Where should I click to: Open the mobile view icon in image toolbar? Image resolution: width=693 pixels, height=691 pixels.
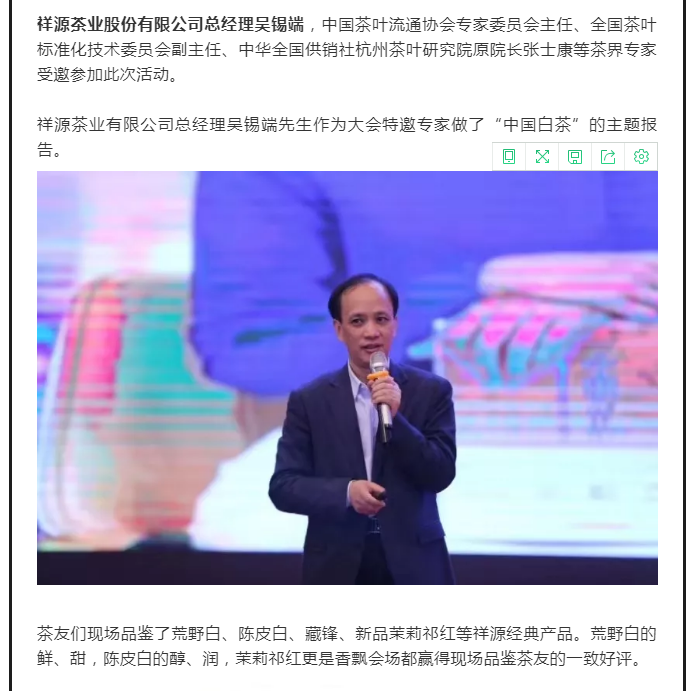(x=509, y=156)
